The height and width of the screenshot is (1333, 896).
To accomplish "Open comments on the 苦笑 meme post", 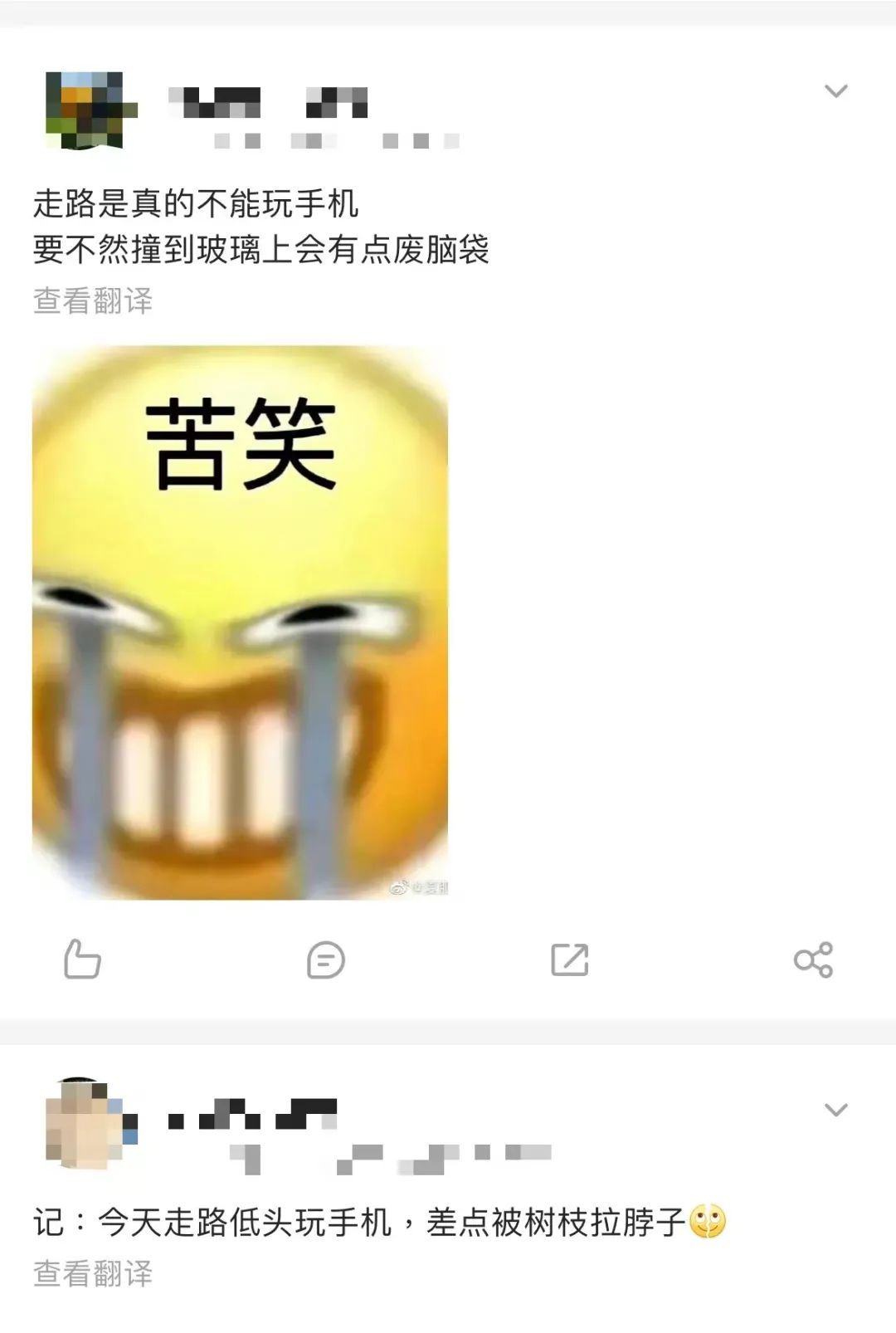I will (325, 960).
